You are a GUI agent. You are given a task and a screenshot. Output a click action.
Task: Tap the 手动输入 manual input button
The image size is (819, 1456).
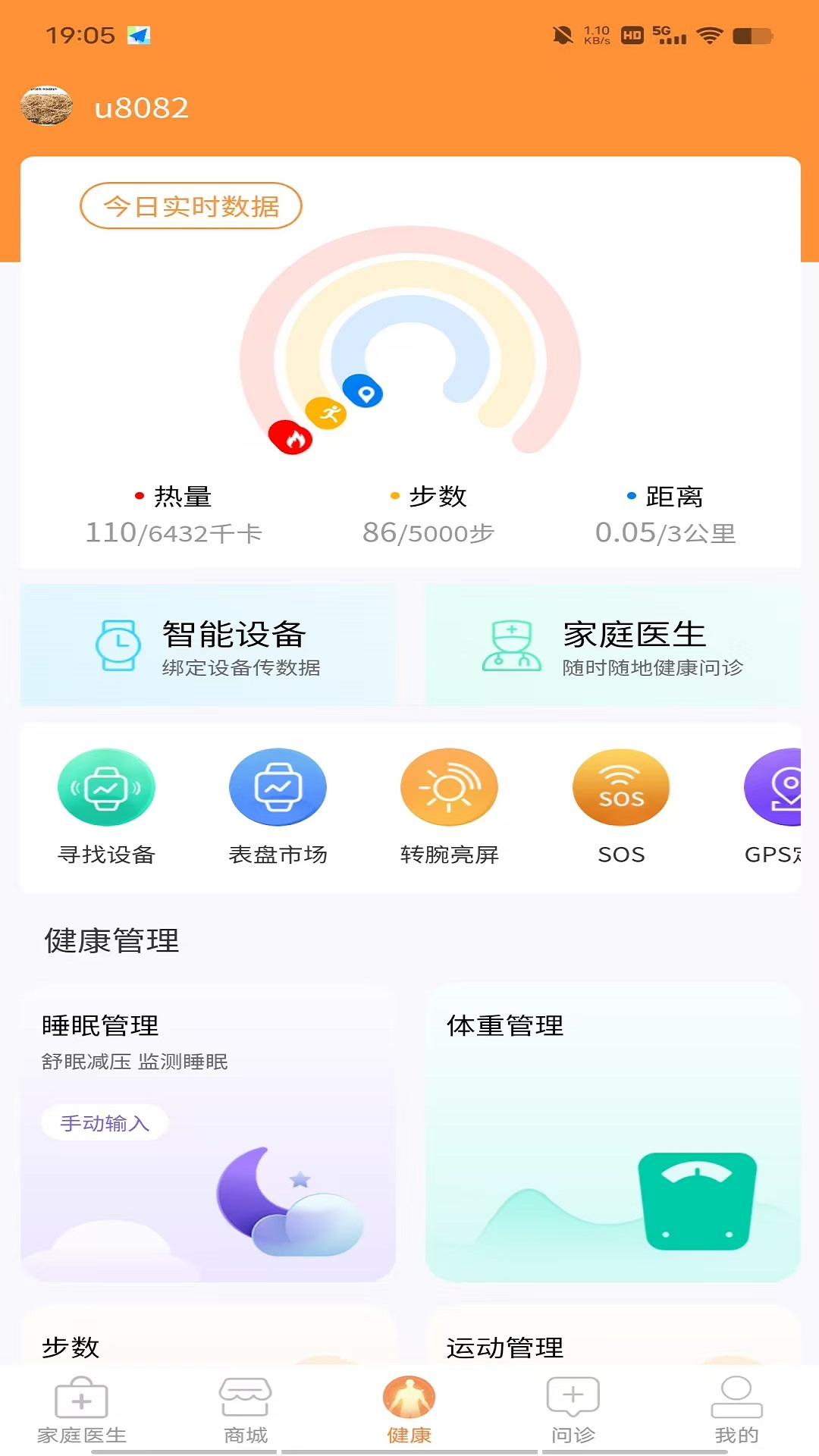tap(104, 1124)
